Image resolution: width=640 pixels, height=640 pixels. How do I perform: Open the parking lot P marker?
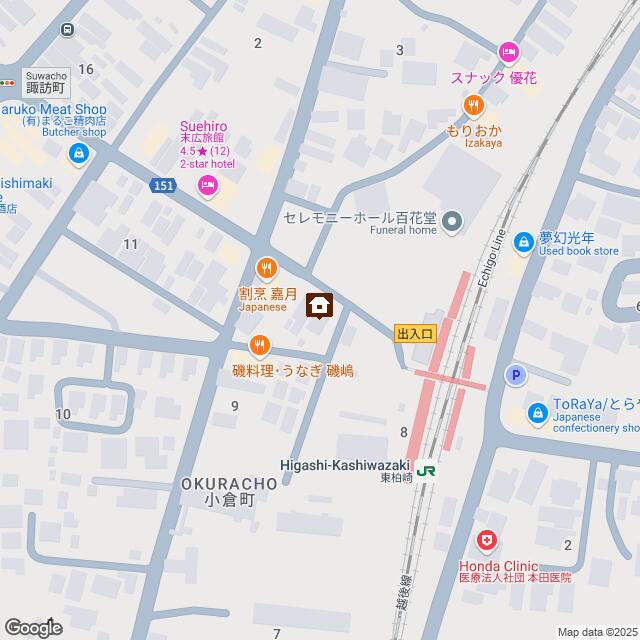[x=516, y=375]
